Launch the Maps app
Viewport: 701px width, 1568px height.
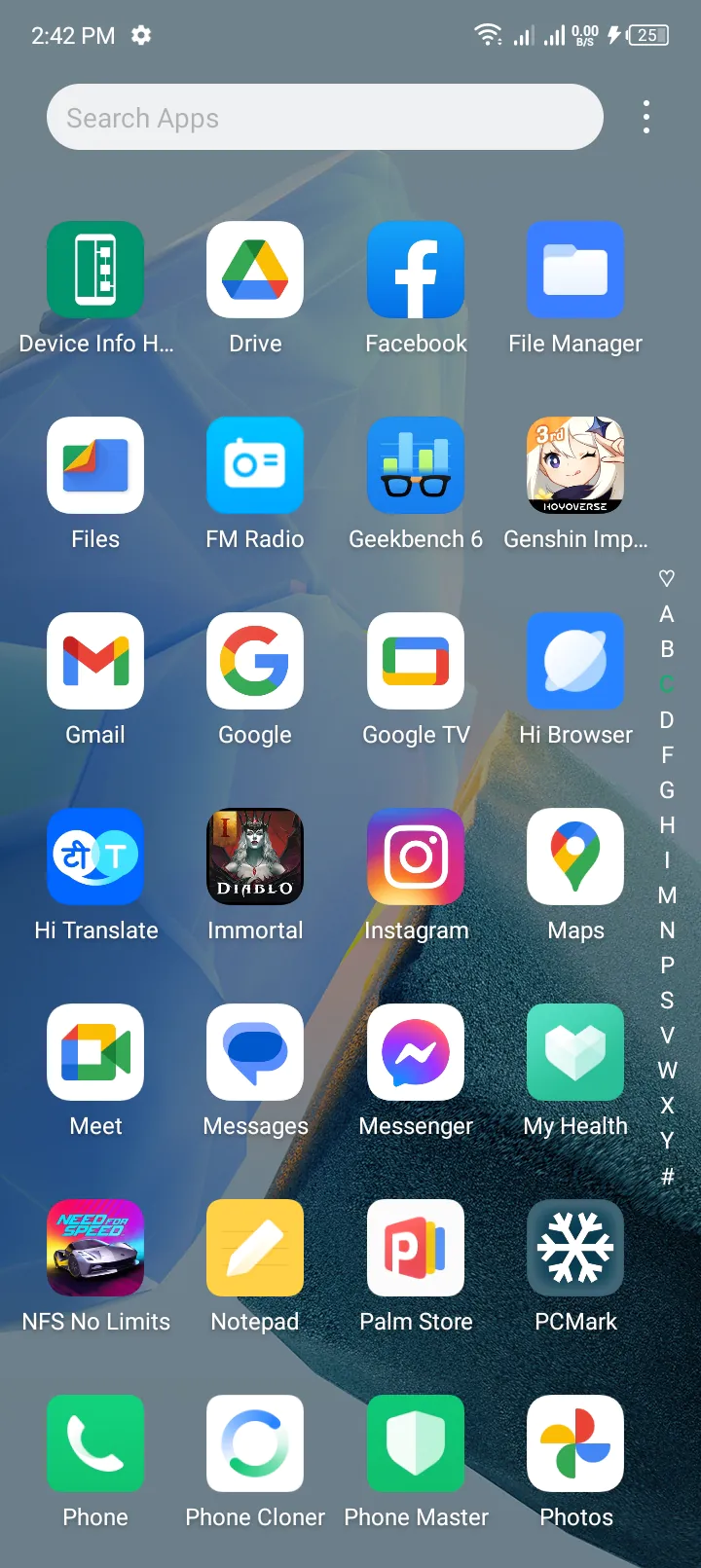pyautogui.click(x=575, y=857)
